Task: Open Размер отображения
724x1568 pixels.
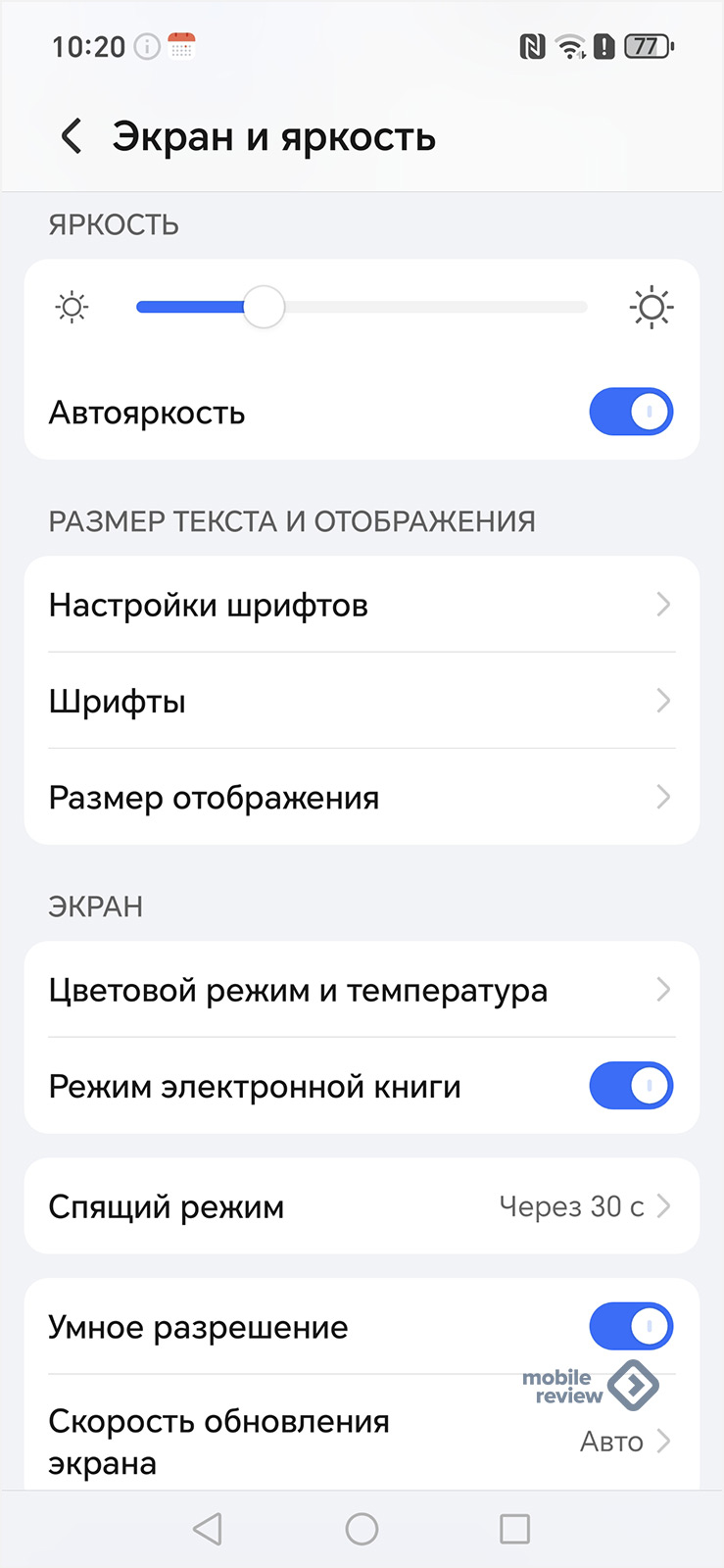Action: pos(362,797)
